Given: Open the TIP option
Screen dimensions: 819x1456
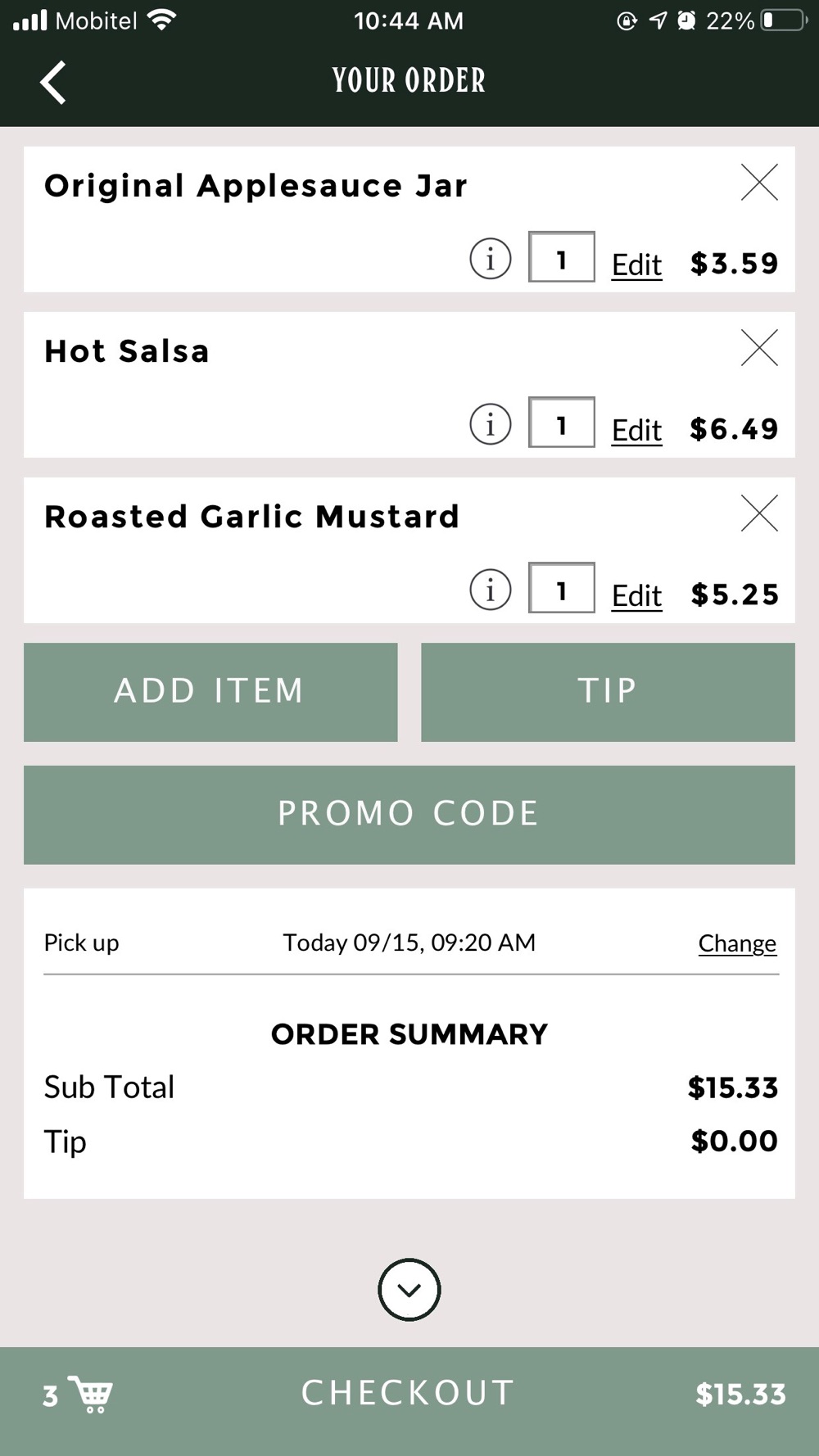Looking at the screenshot, I should [608, 692].
